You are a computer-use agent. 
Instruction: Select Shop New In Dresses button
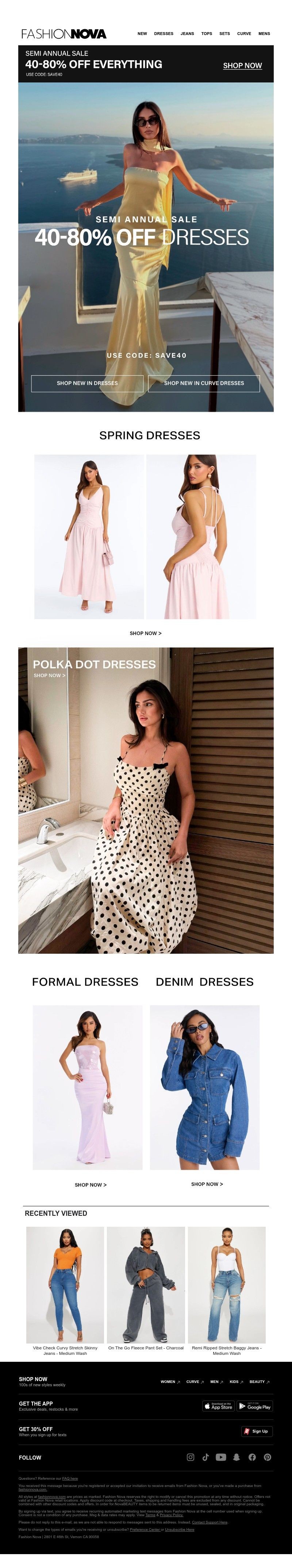point(87,383)
